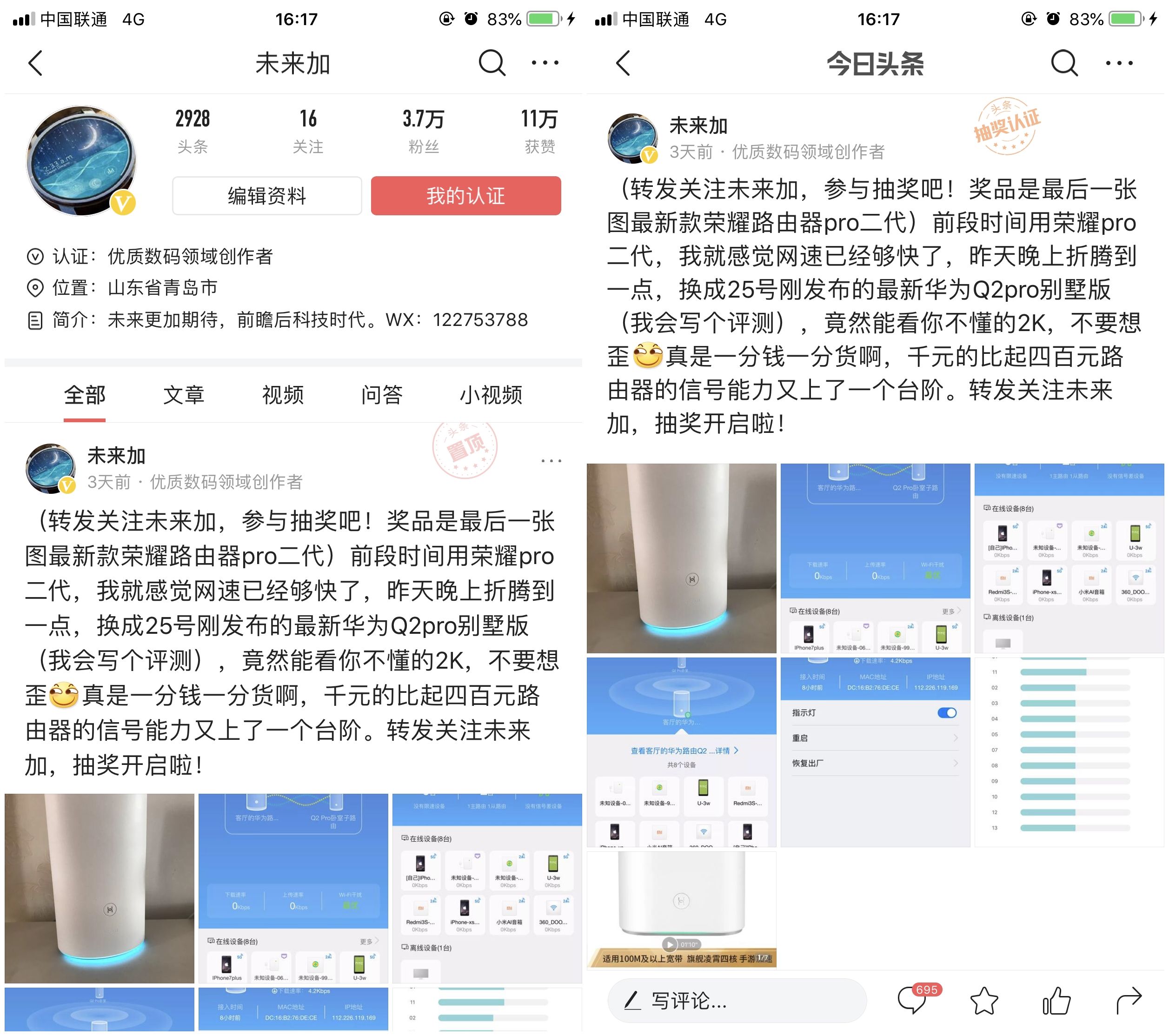This screenshot has width=1169, height=1036.
Task: Search within the 未来加 profile page
Action: coord(492,63)
